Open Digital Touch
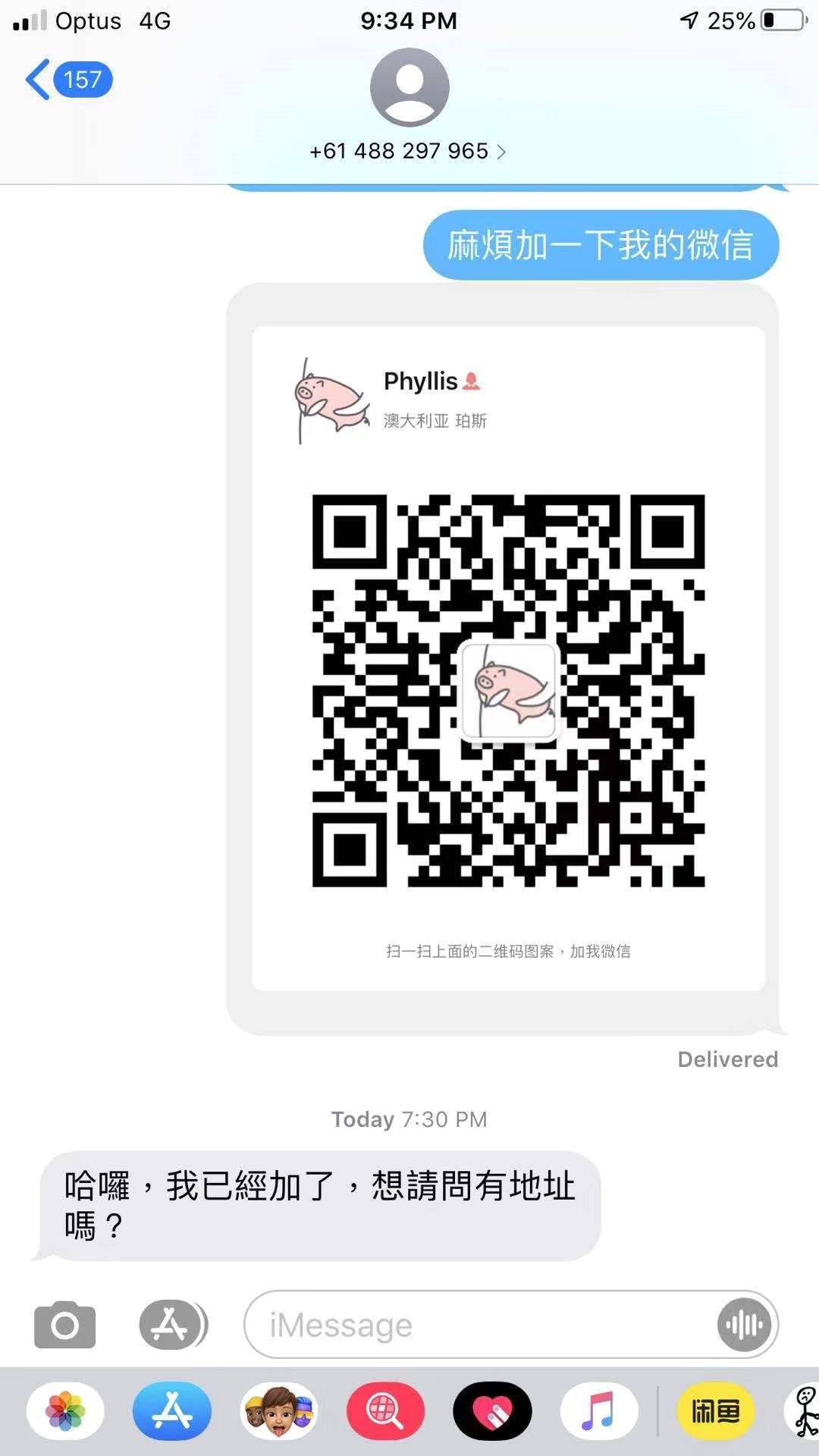The image size is (819, 1456). click(493, 1411)
